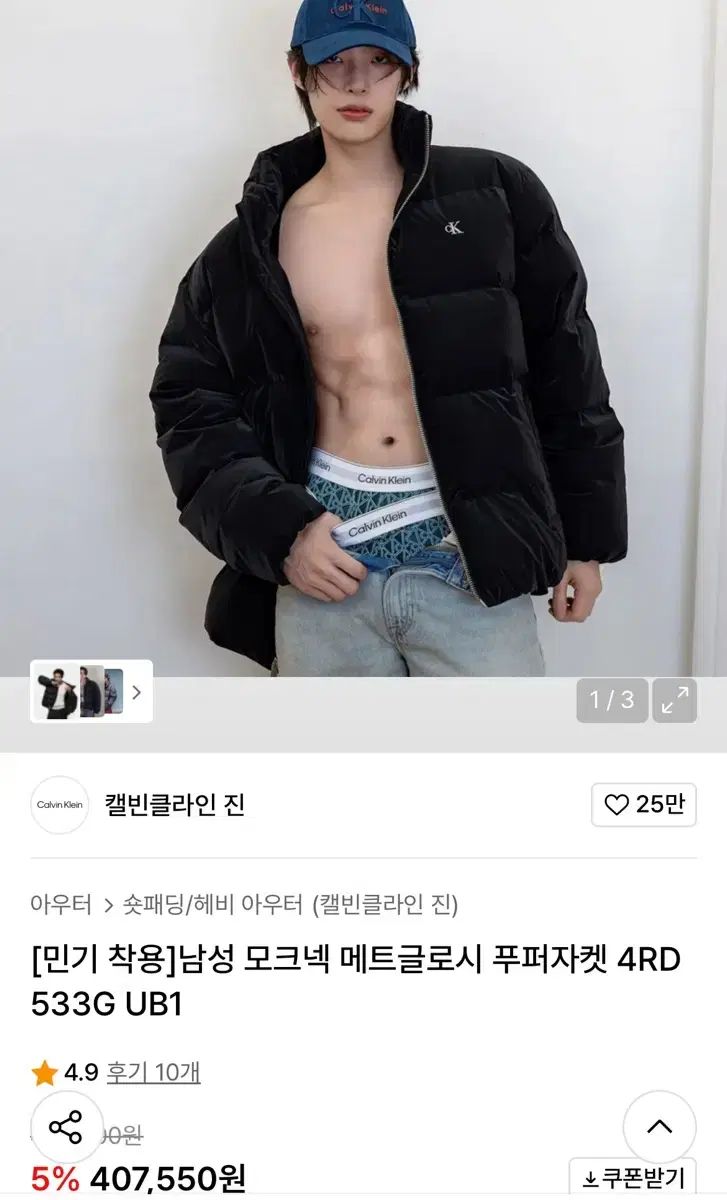Go to the 아우터 category
The image size is (727, 1200).
[61, 905]
